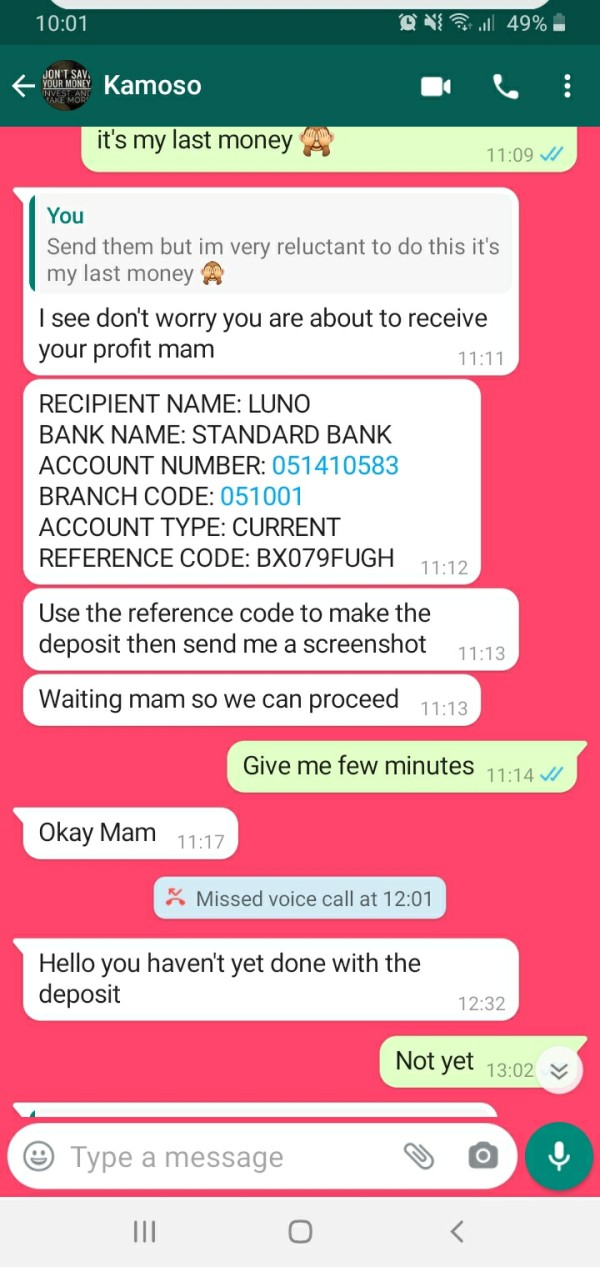Open the emoji picker
600x1267 pixels.
point(39,1157)
